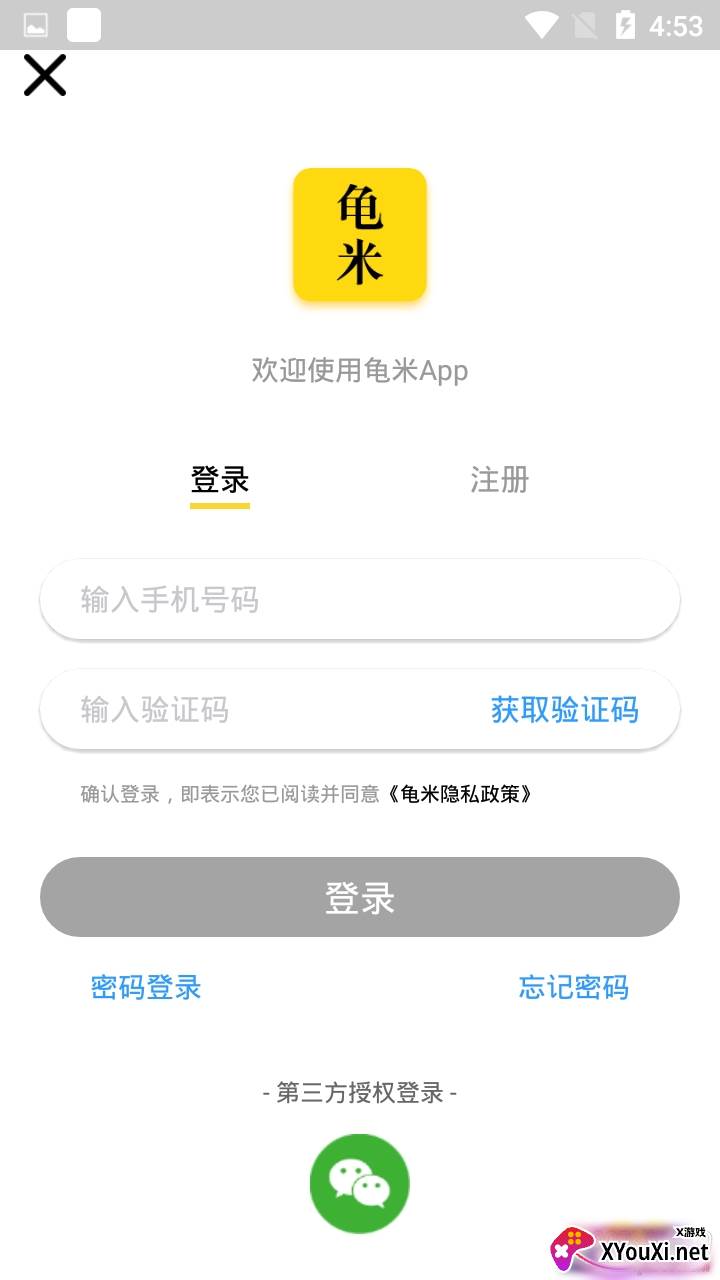Close the login screen with the X
The image size is (720, 1280).
[45, 76]
